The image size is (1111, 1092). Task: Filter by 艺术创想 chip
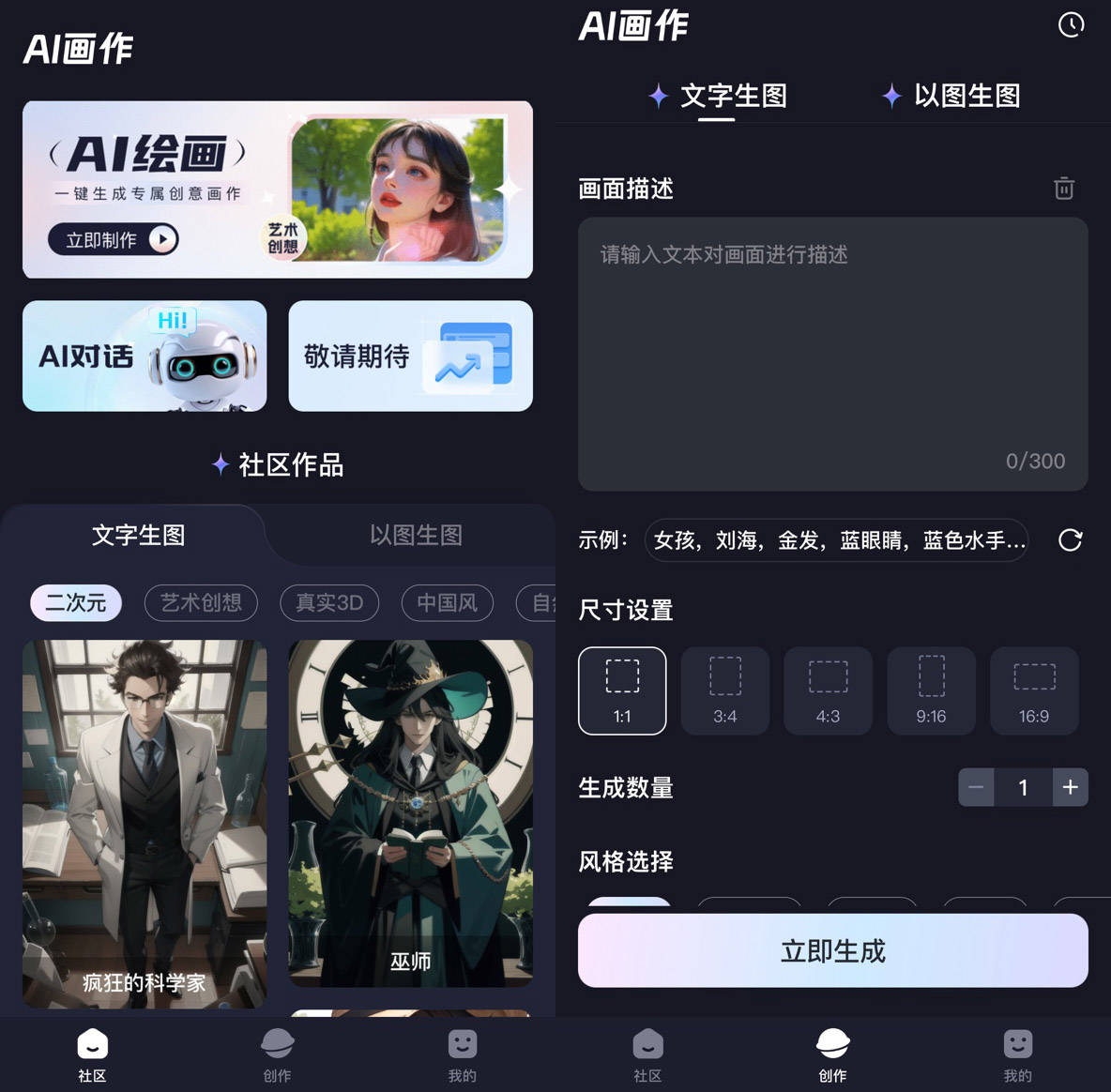click(201, 602)
